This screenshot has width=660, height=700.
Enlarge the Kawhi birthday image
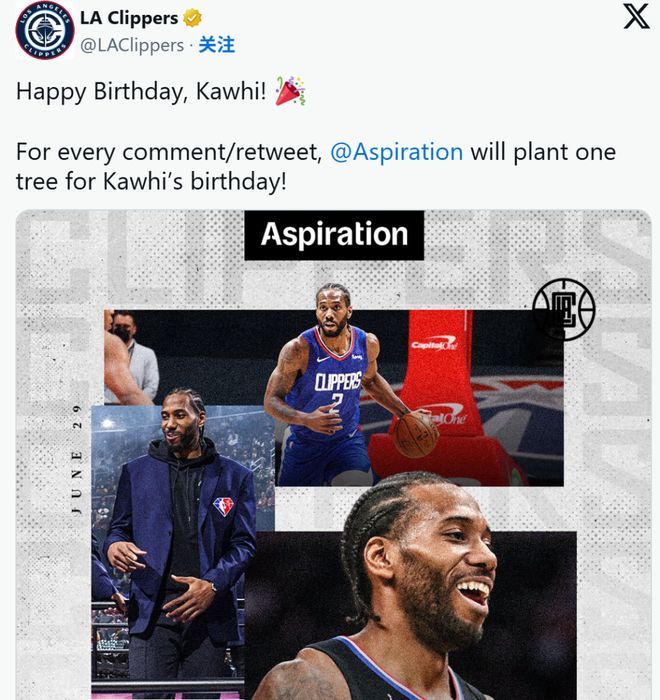coord(334,455)
